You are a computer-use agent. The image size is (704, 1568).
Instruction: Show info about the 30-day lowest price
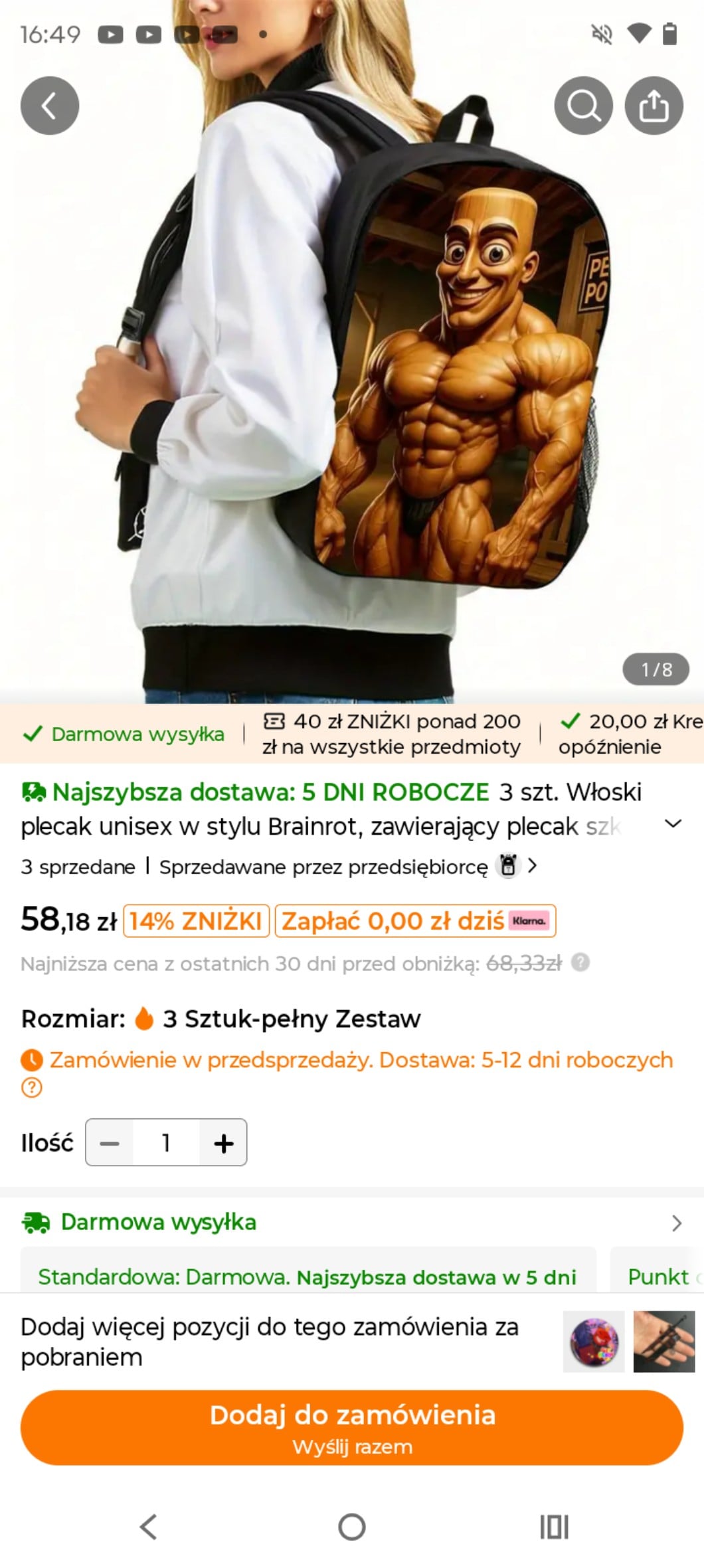(580, 963)
